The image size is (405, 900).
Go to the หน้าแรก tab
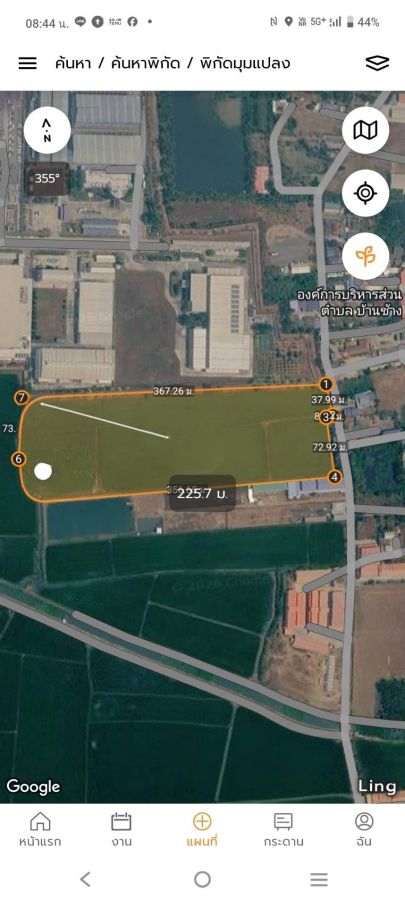(x=40, y=830)
